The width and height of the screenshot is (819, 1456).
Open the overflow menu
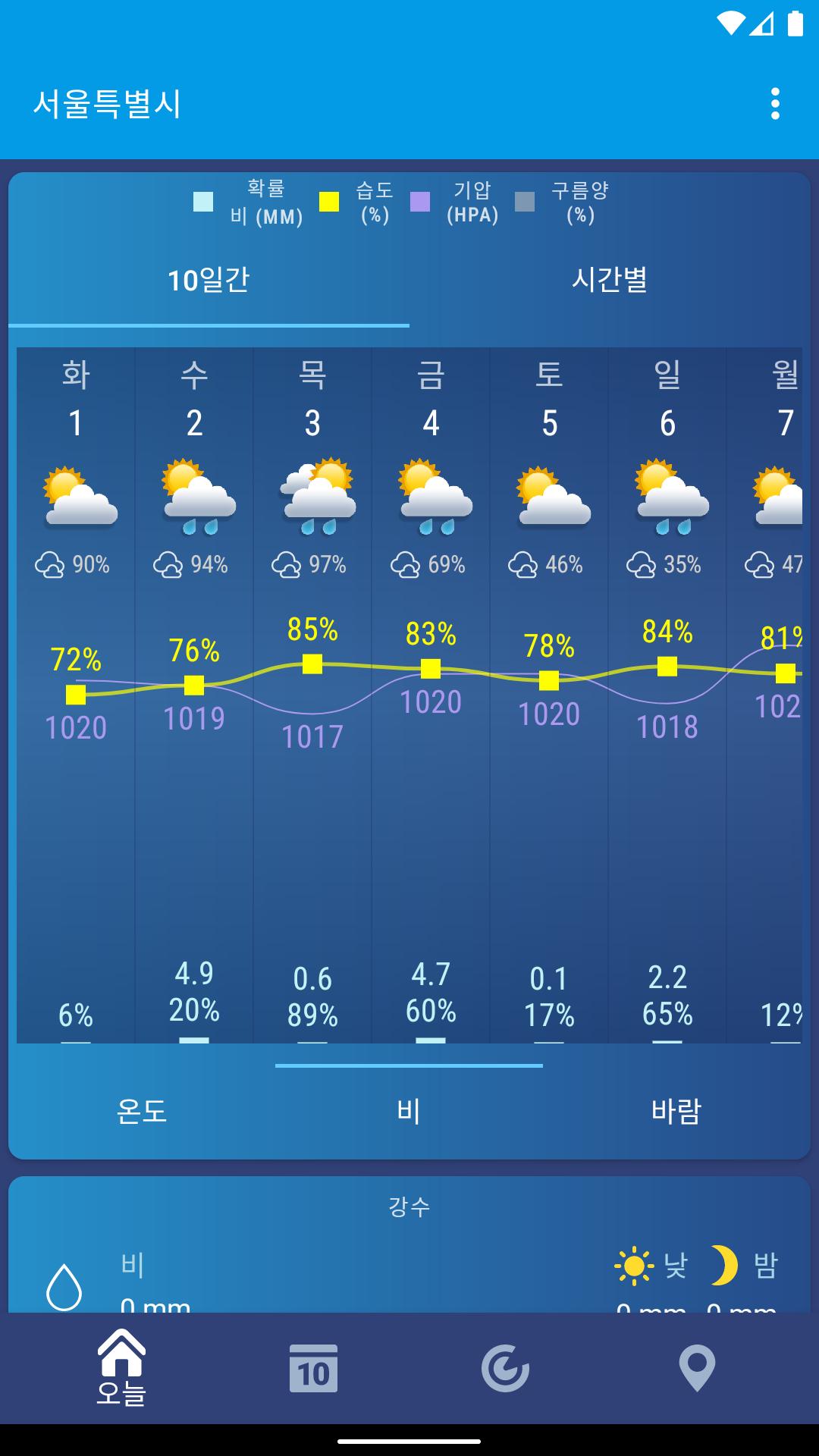pos(774,104)
